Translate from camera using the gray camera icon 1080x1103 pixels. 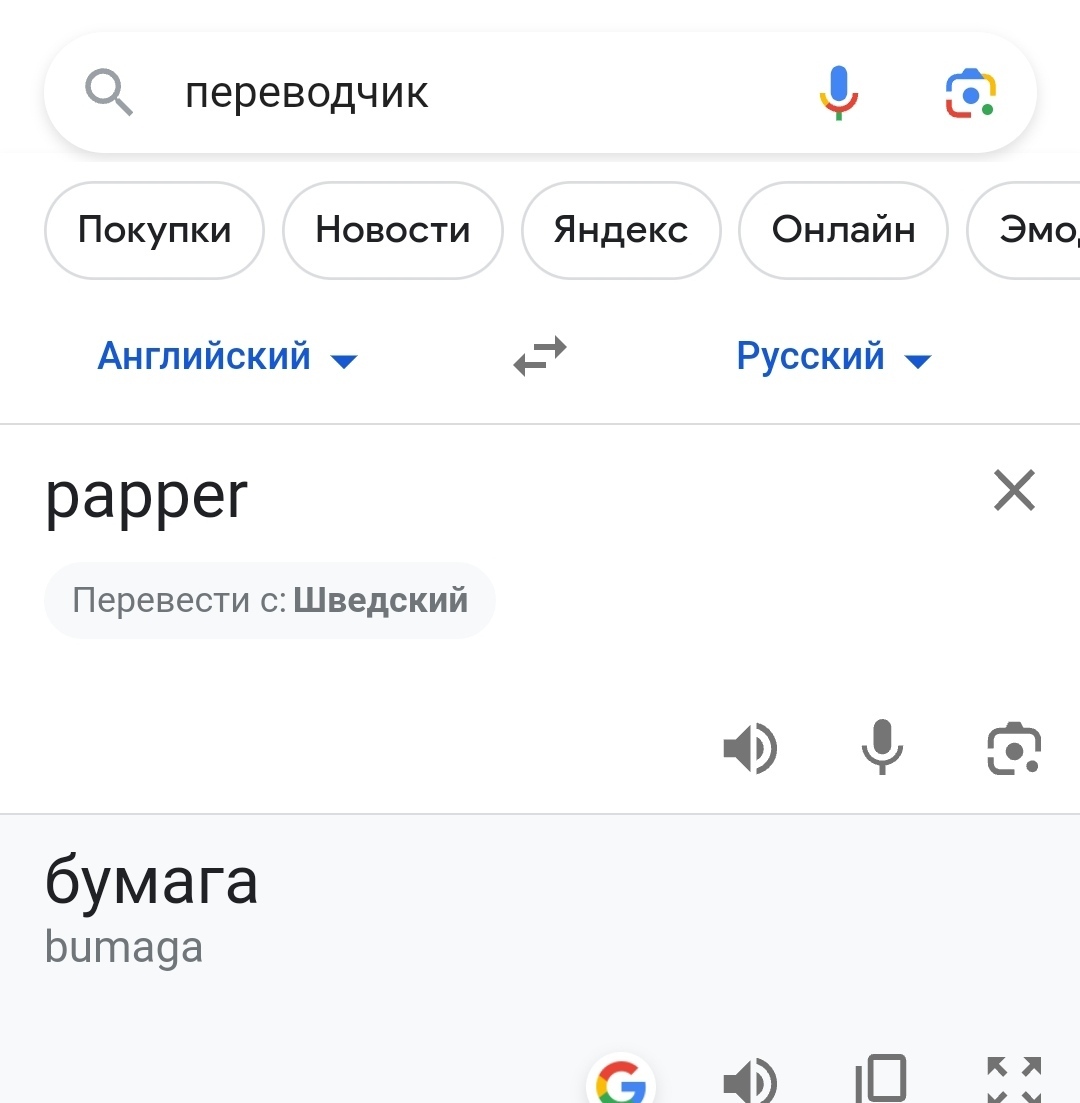[x=1014, y=748]
